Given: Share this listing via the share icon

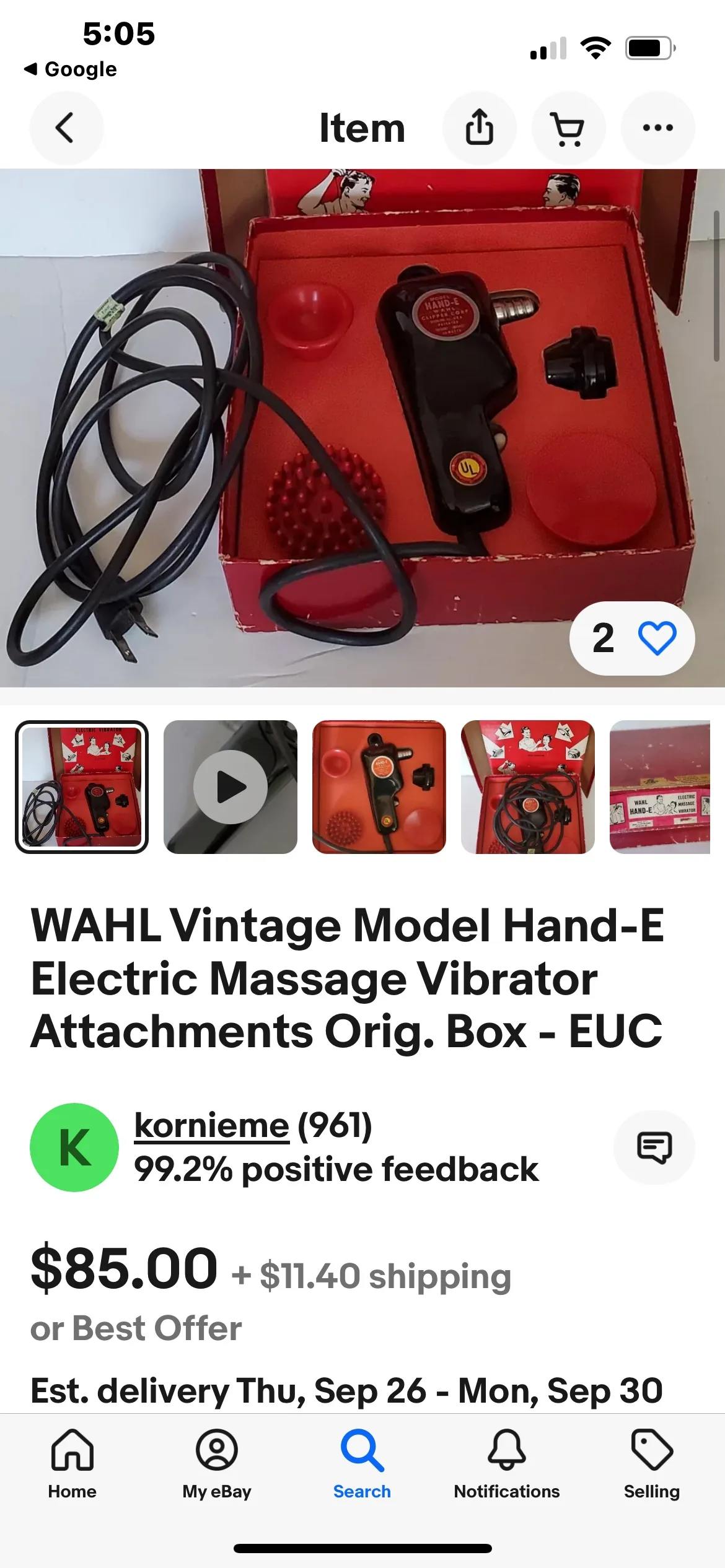Looking at the screenshot, I should (479, 127).
